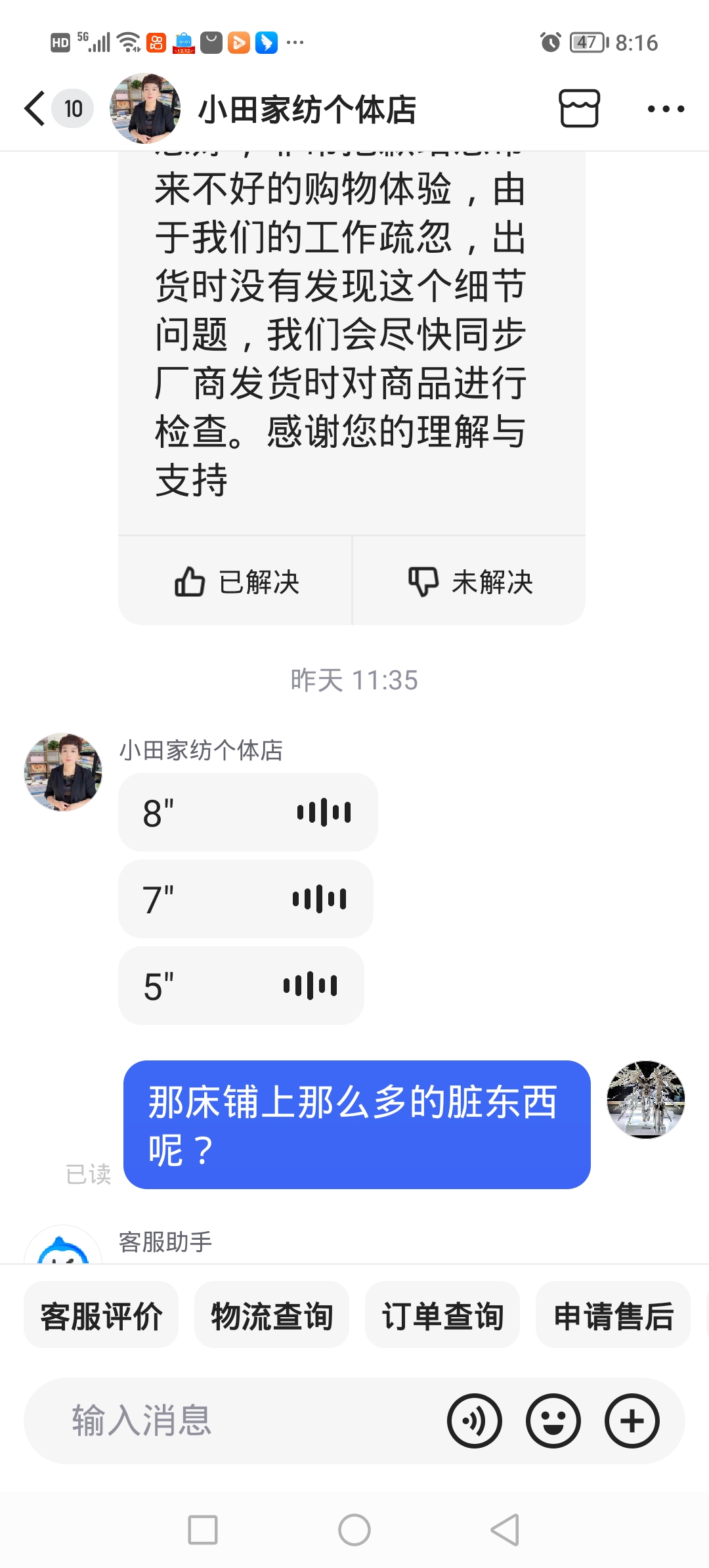Play the 8-second voice message

pyautogui.click(x=247, y=812)
